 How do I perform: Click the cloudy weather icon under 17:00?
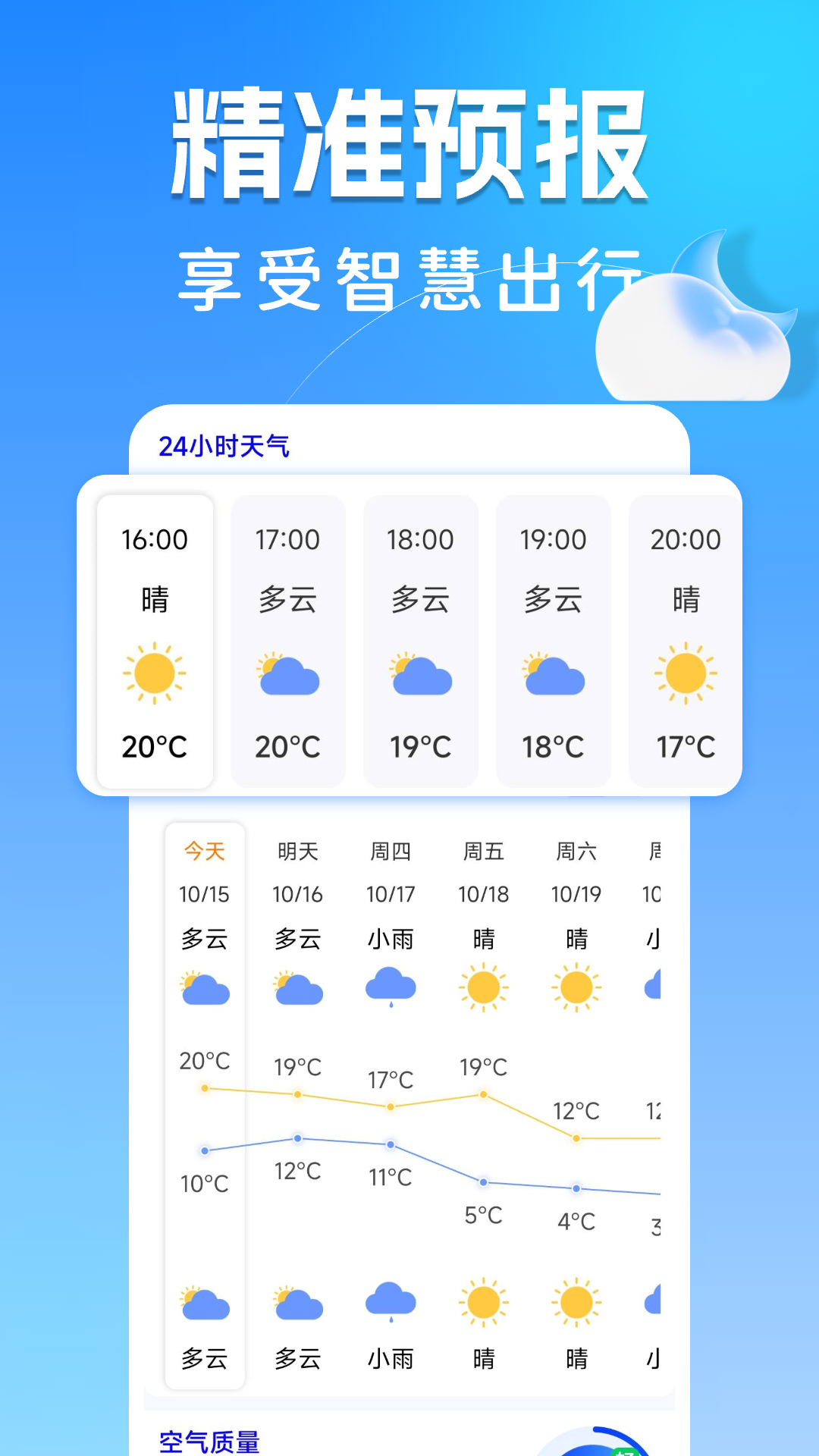point(288,675)
